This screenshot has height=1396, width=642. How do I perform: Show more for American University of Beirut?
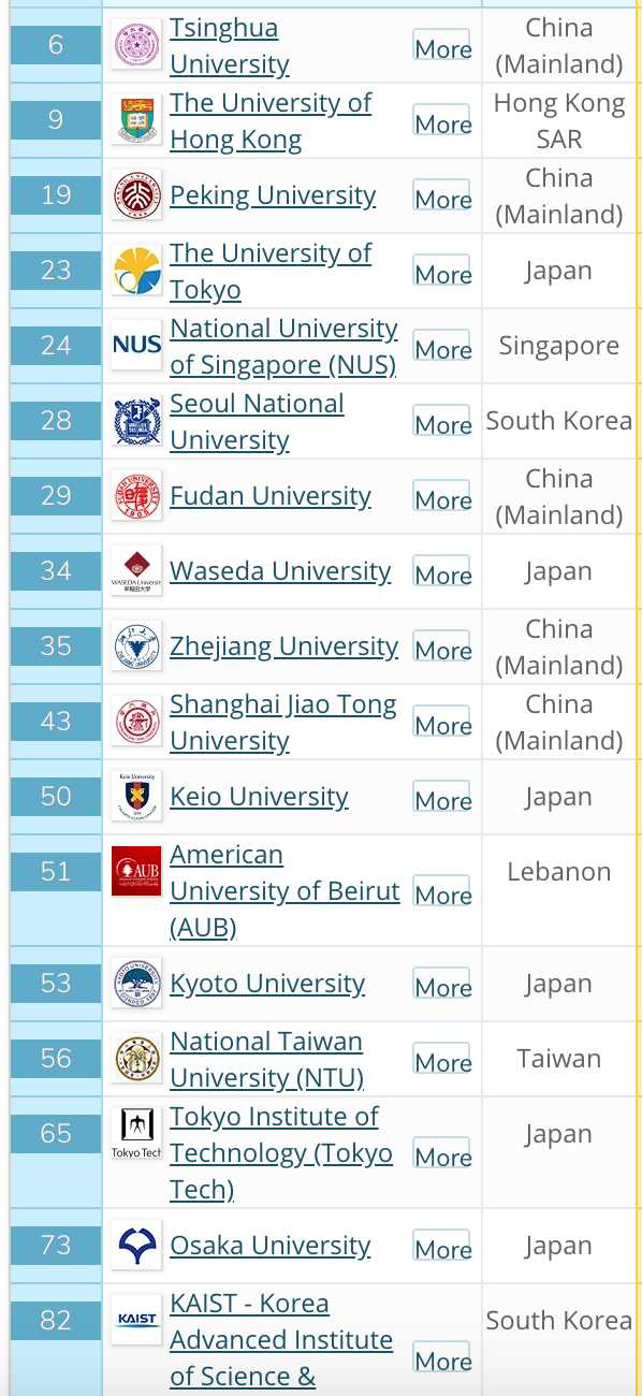[x=442, y=893]
